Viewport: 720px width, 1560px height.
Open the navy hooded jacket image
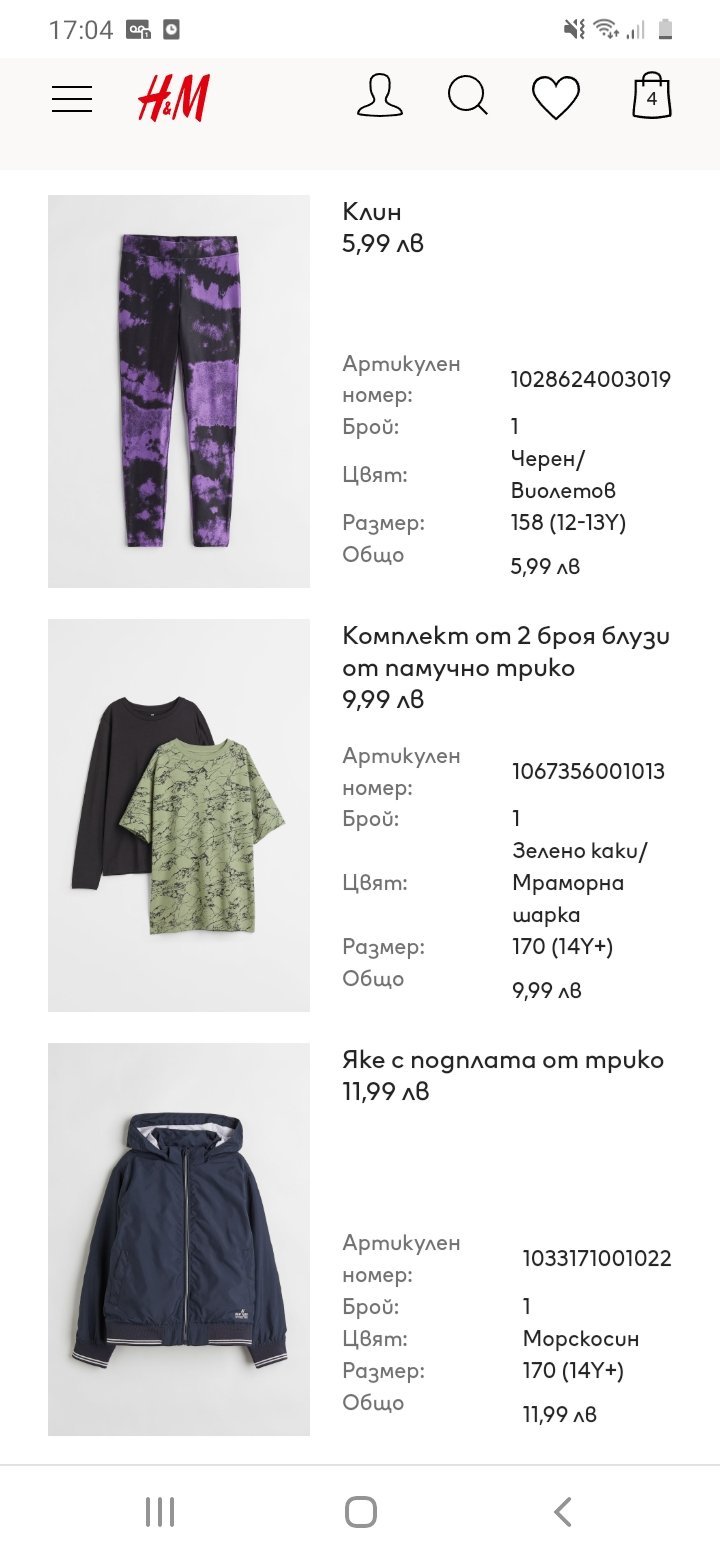(179, 1239)
